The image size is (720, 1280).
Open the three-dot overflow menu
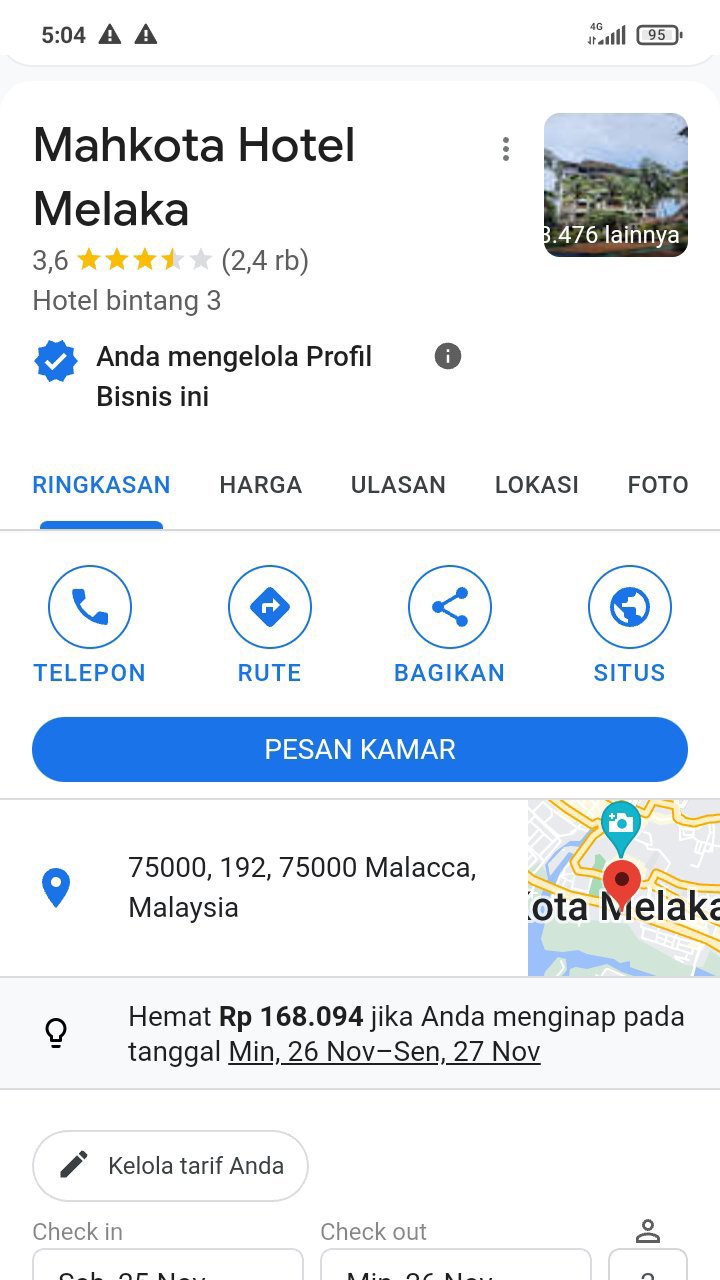(x=506, y=150)
